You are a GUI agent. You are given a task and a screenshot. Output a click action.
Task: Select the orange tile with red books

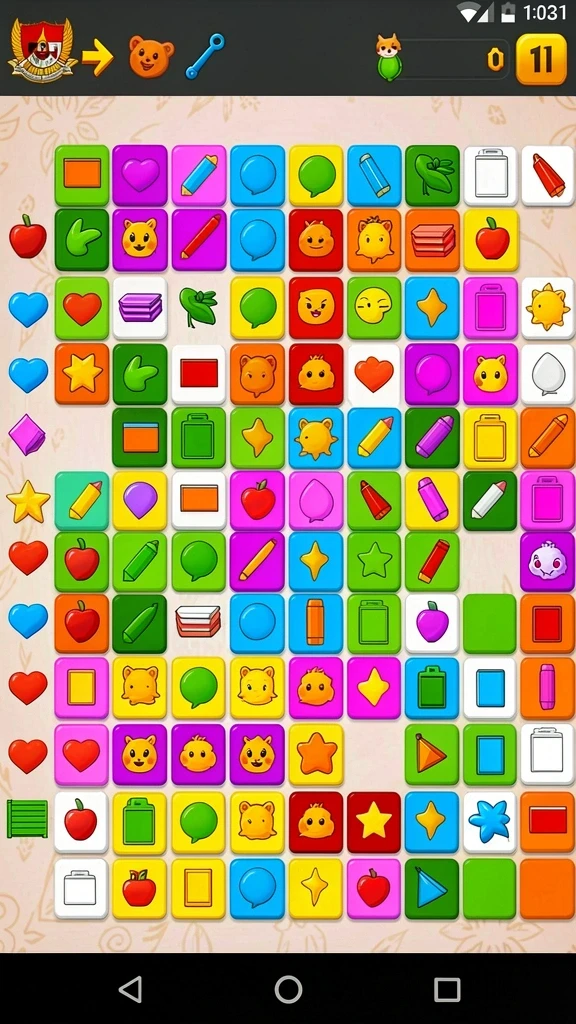tap(432, 240)
